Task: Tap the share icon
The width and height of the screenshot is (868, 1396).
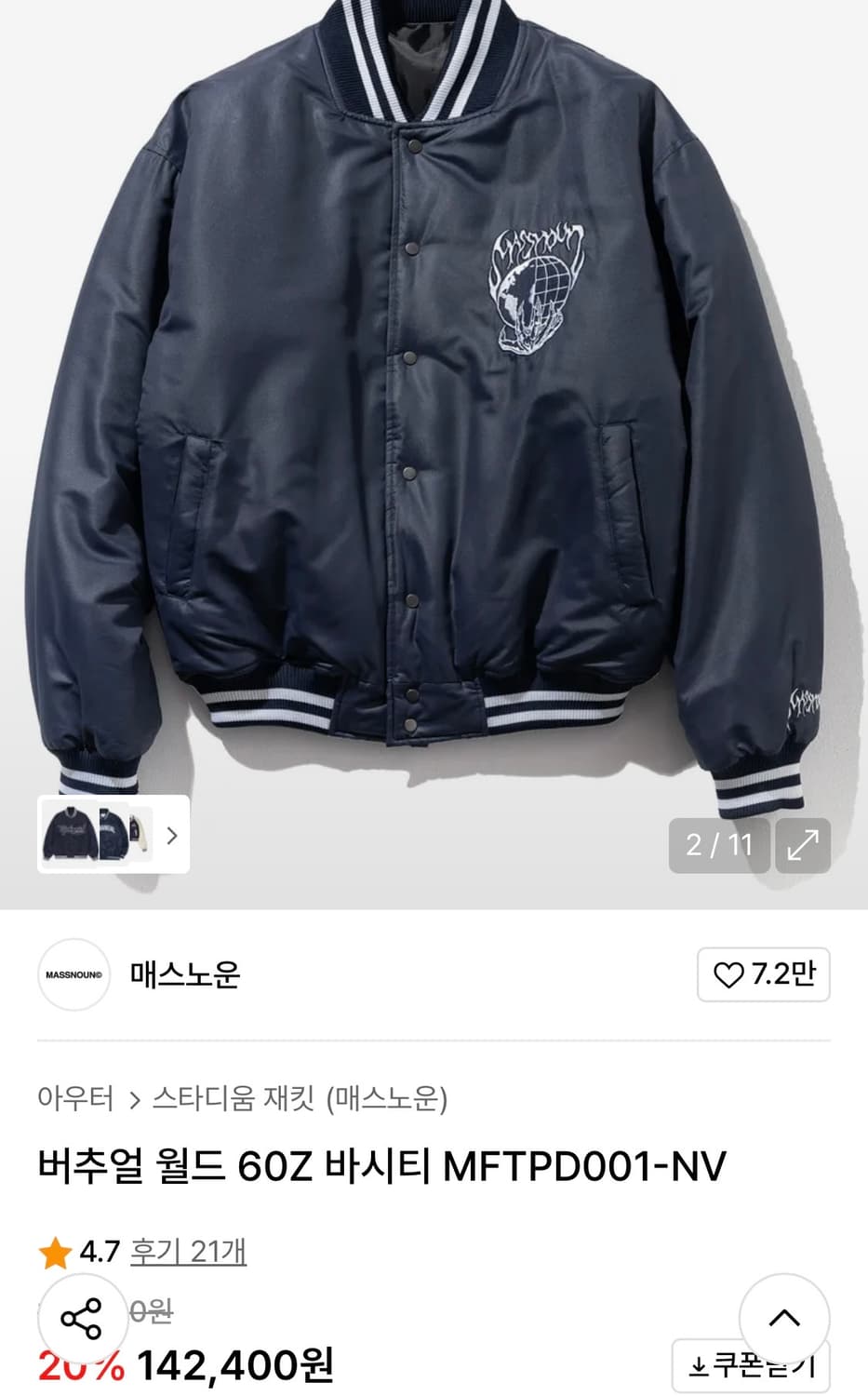Action: pyautogui.click(x=80, y=1318)
